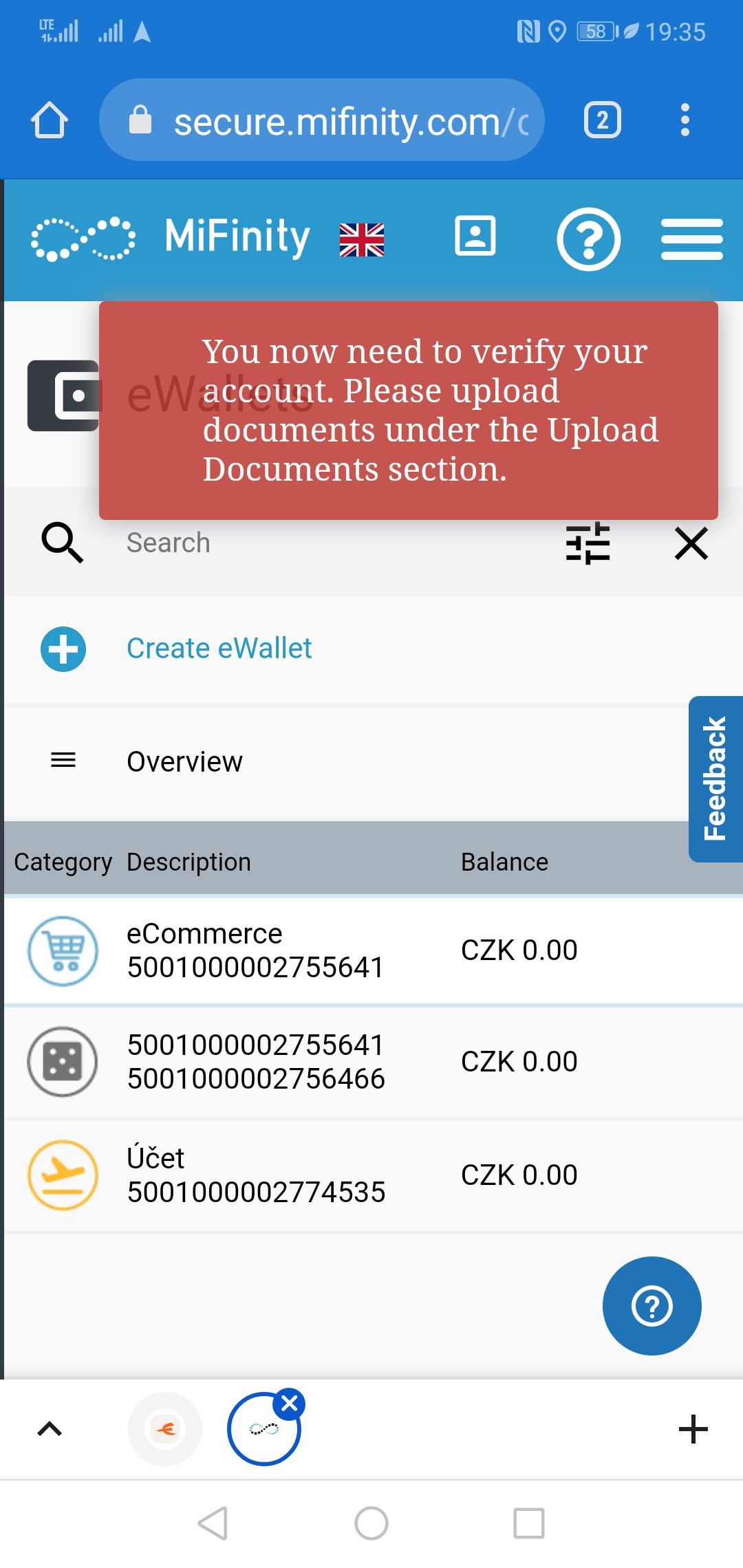Image resolution: width=743 pixels, height=1568 pixels.
Task: Open the account profile icon
Action: 475,236
